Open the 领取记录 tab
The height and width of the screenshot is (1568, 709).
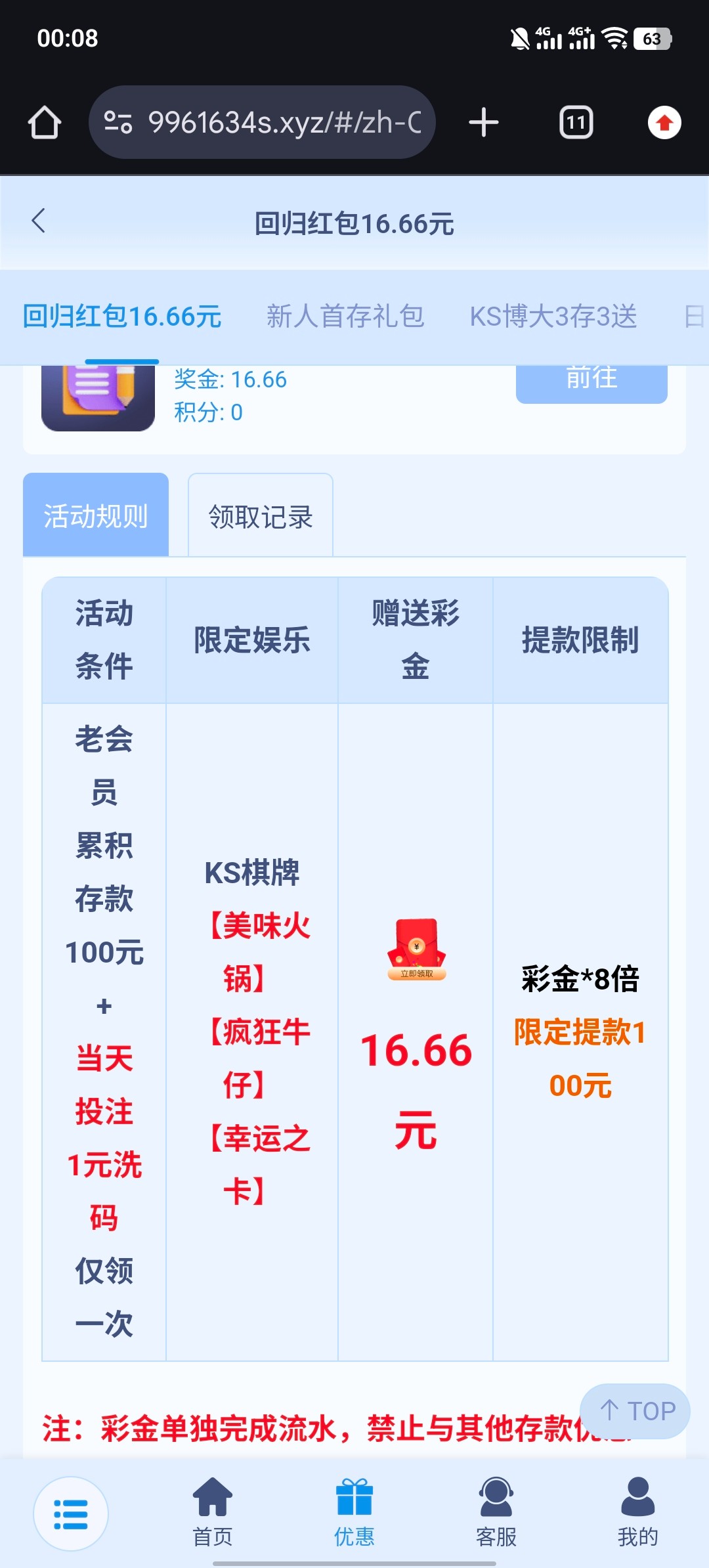pos(261,516)
